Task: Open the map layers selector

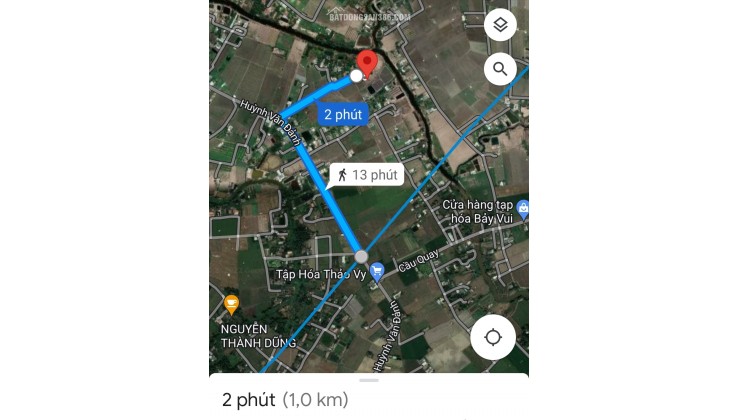Action: click(x=500, y=25)
